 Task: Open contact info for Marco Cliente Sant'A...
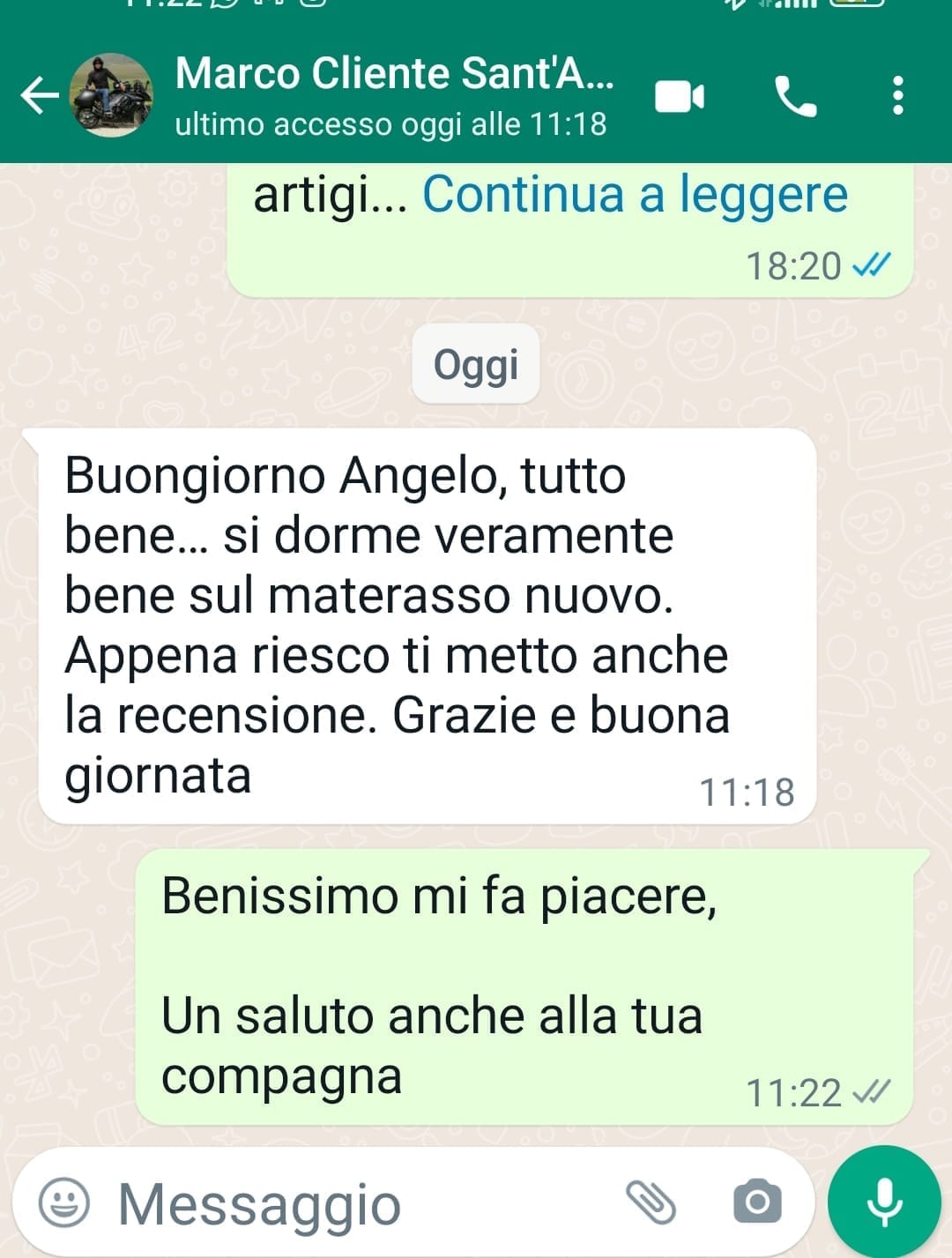[x=392, y=95]
